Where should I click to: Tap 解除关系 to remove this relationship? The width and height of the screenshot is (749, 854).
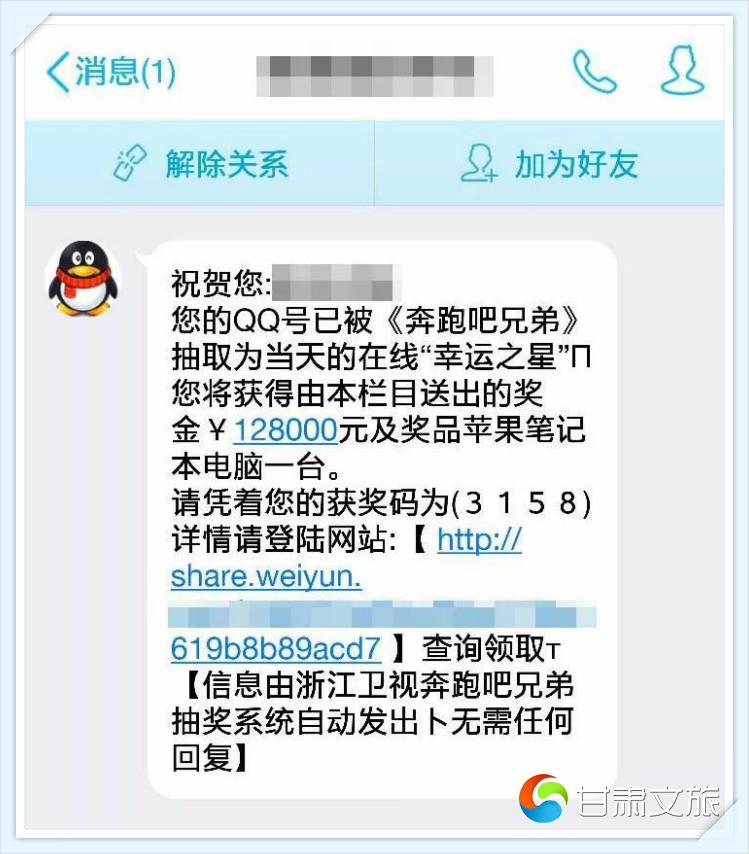coord(200,164)
